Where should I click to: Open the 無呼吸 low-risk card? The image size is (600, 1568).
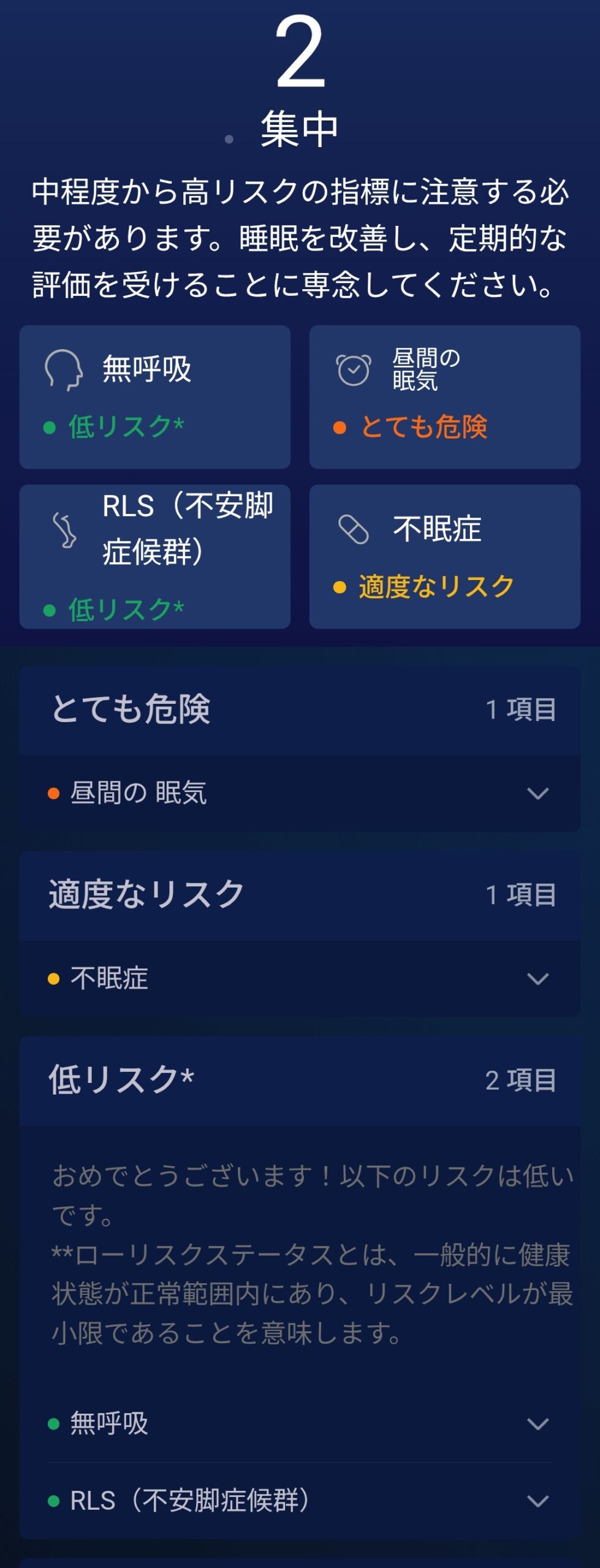pyautogui.click(x=154, y=397)
